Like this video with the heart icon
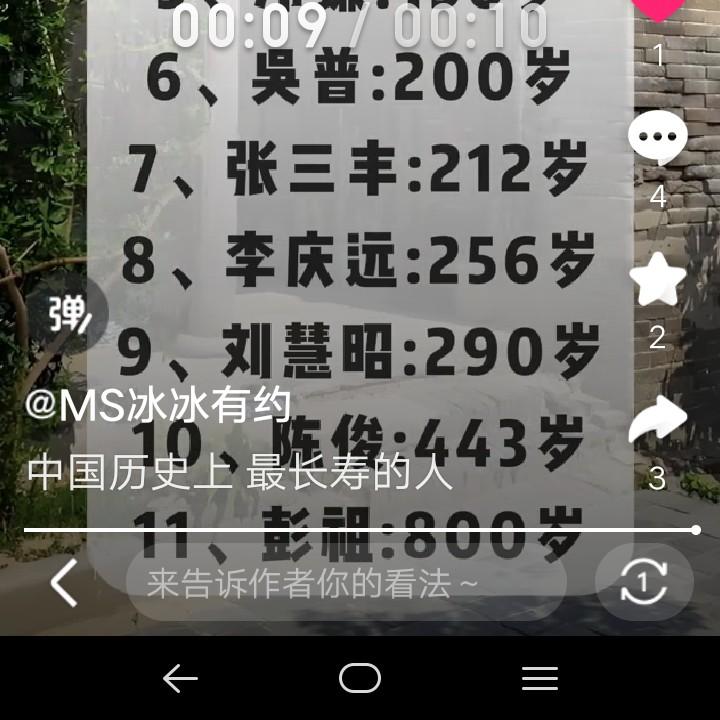This screenshot has height=720, width=720. click(658, 8)
